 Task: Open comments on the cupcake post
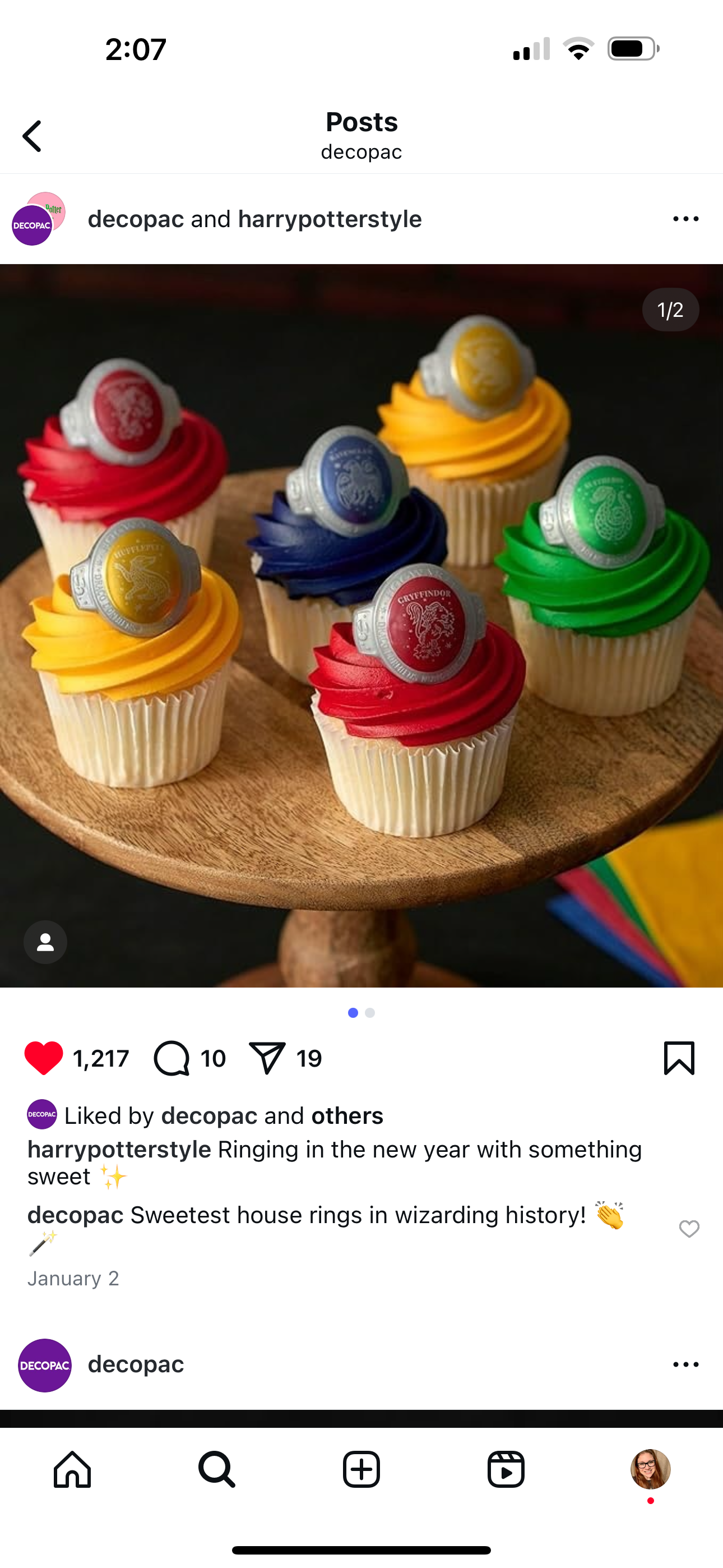(172, 1058)
